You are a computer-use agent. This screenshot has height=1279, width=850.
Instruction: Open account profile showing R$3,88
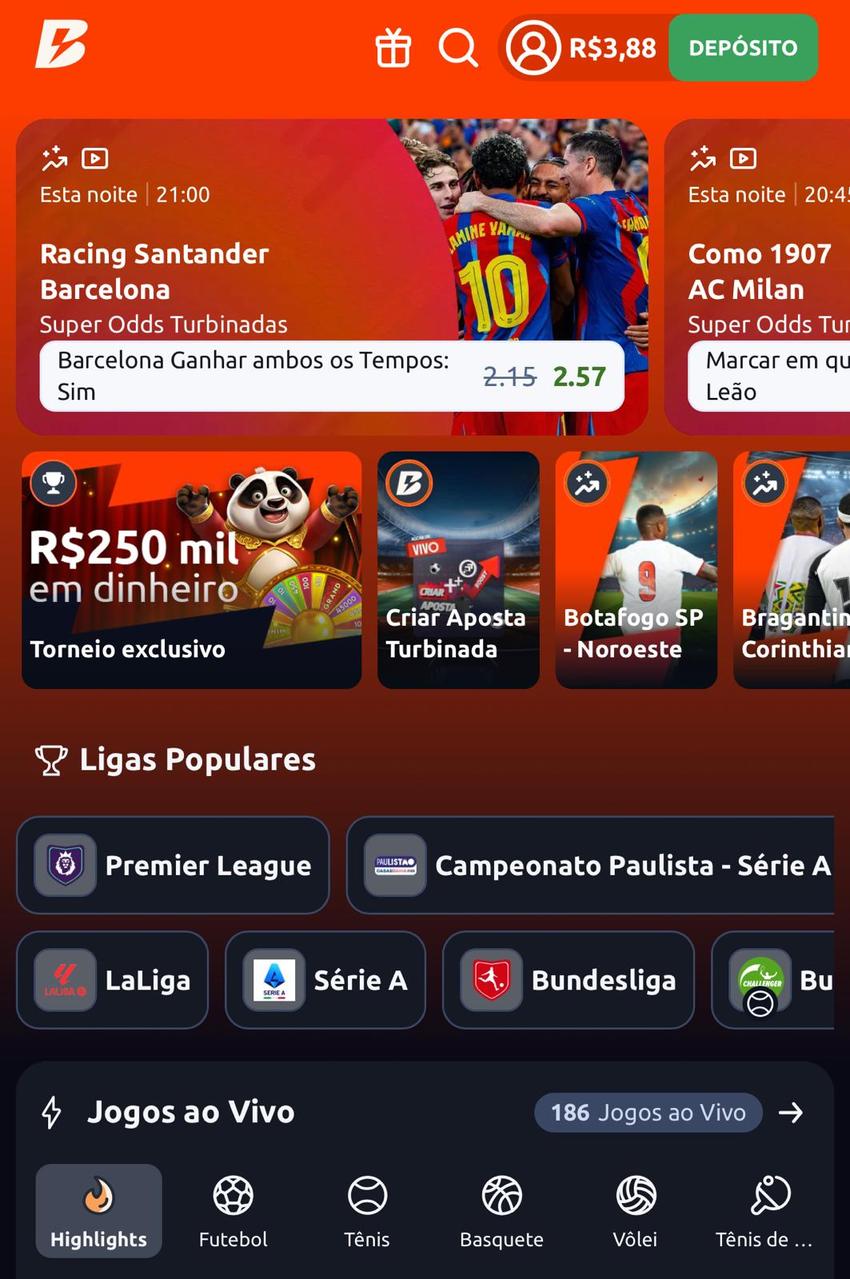(x=582, y=47)
